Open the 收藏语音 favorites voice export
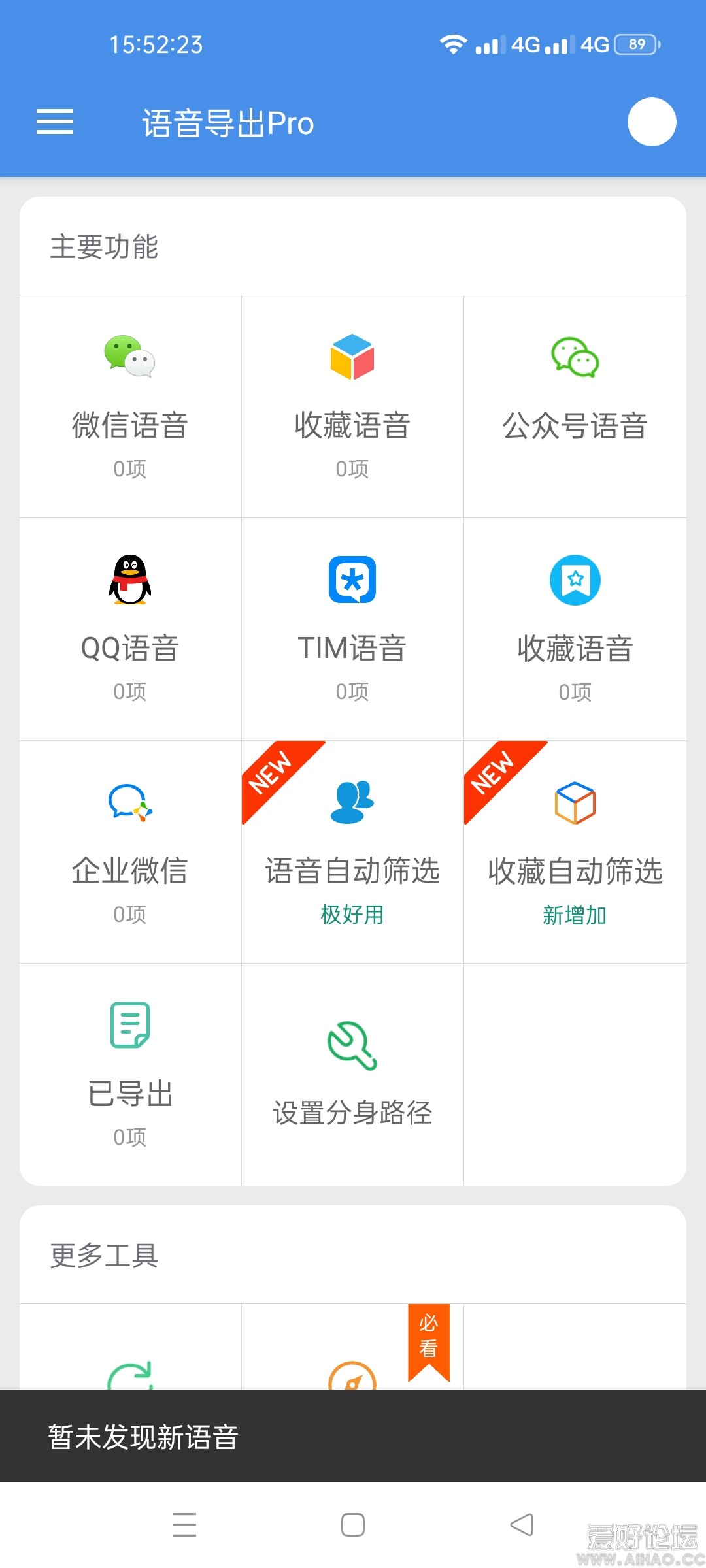The height and width of the screenshot is (1568, 706). [352, 405]
